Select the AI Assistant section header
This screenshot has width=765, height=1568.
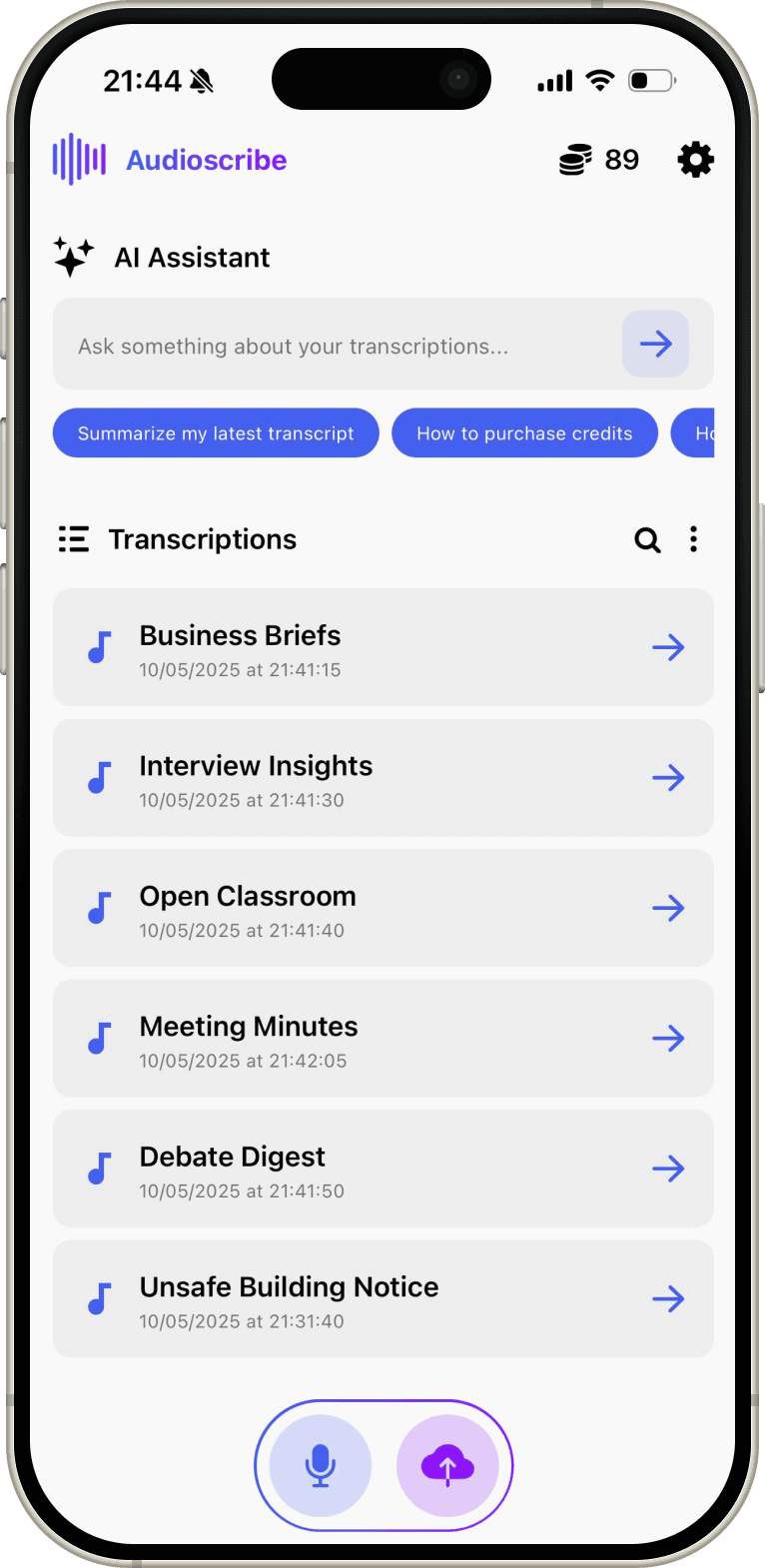[192, 257]
